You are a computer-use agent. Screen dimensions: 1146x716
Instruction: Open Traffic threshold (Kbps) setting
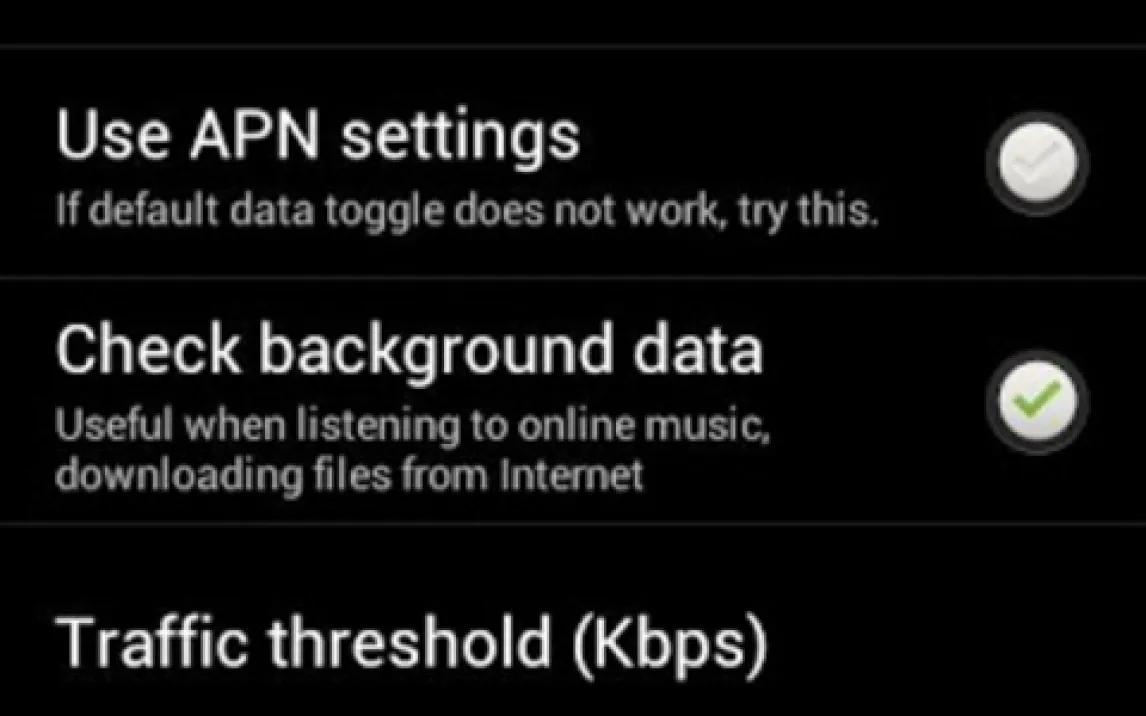point(412,642)
